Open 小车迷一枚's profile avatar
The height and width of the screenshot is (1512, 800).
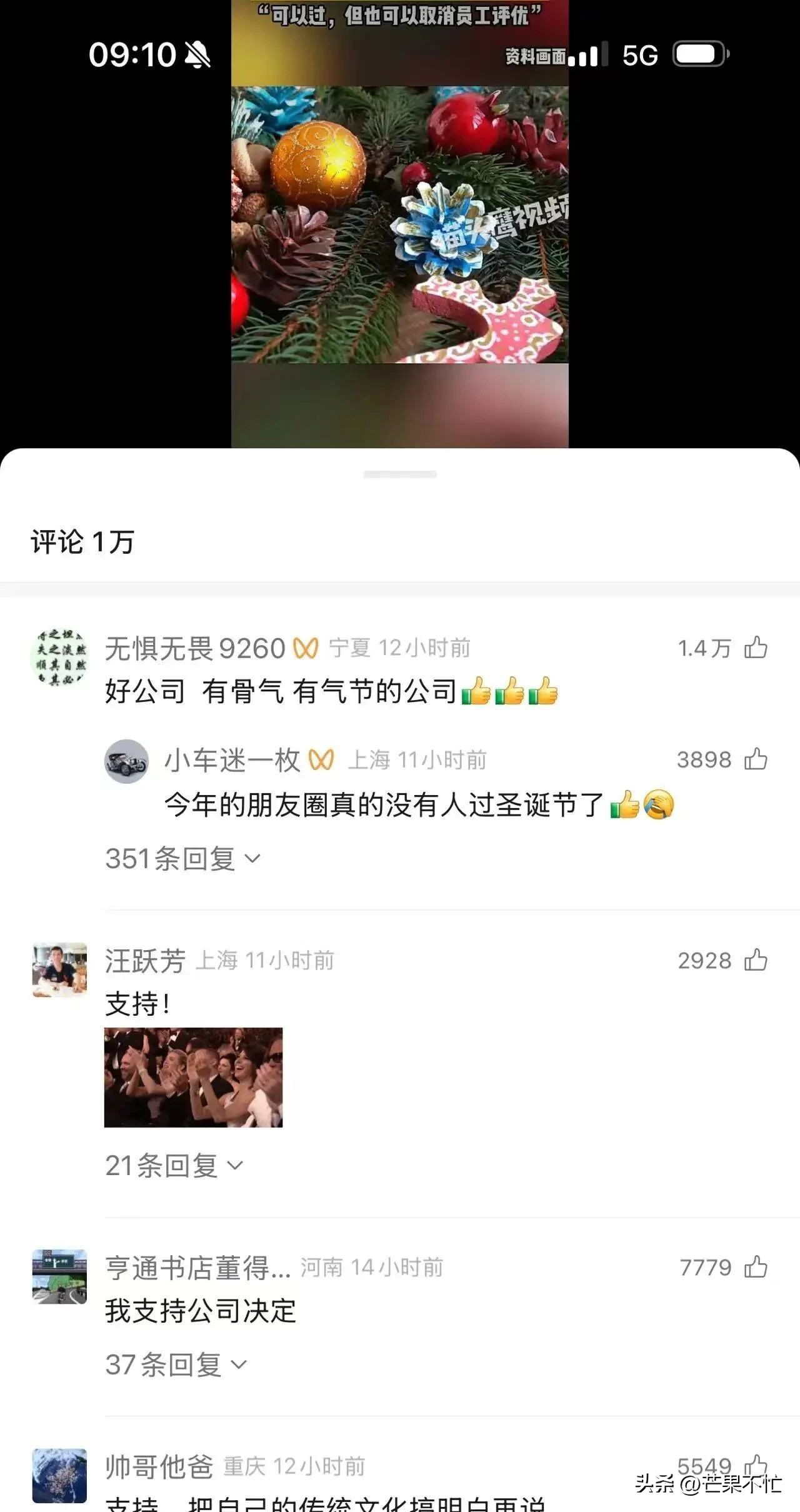126,761
